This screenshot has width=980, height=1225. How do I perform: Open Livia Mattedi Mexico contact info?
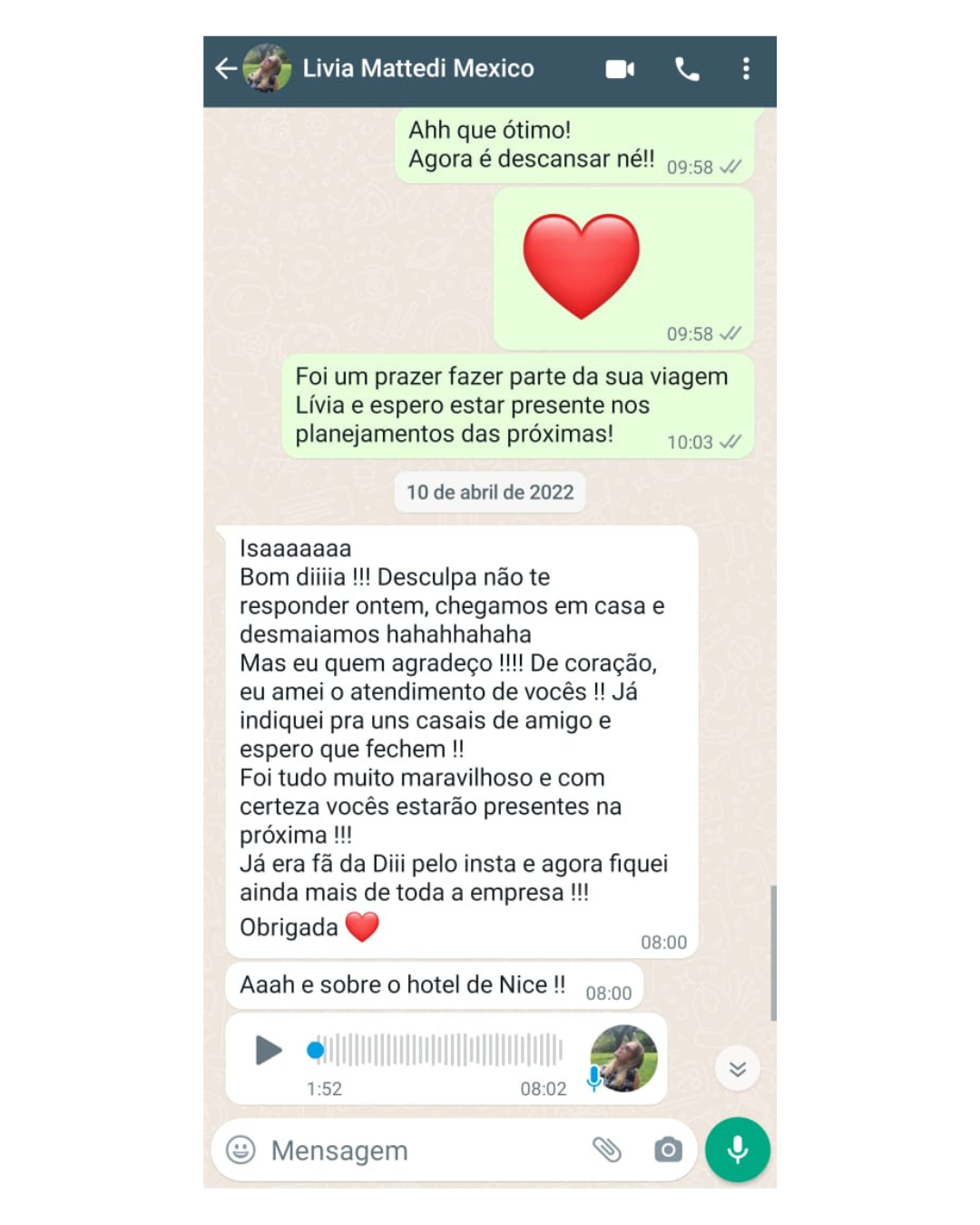coord(417,69)
